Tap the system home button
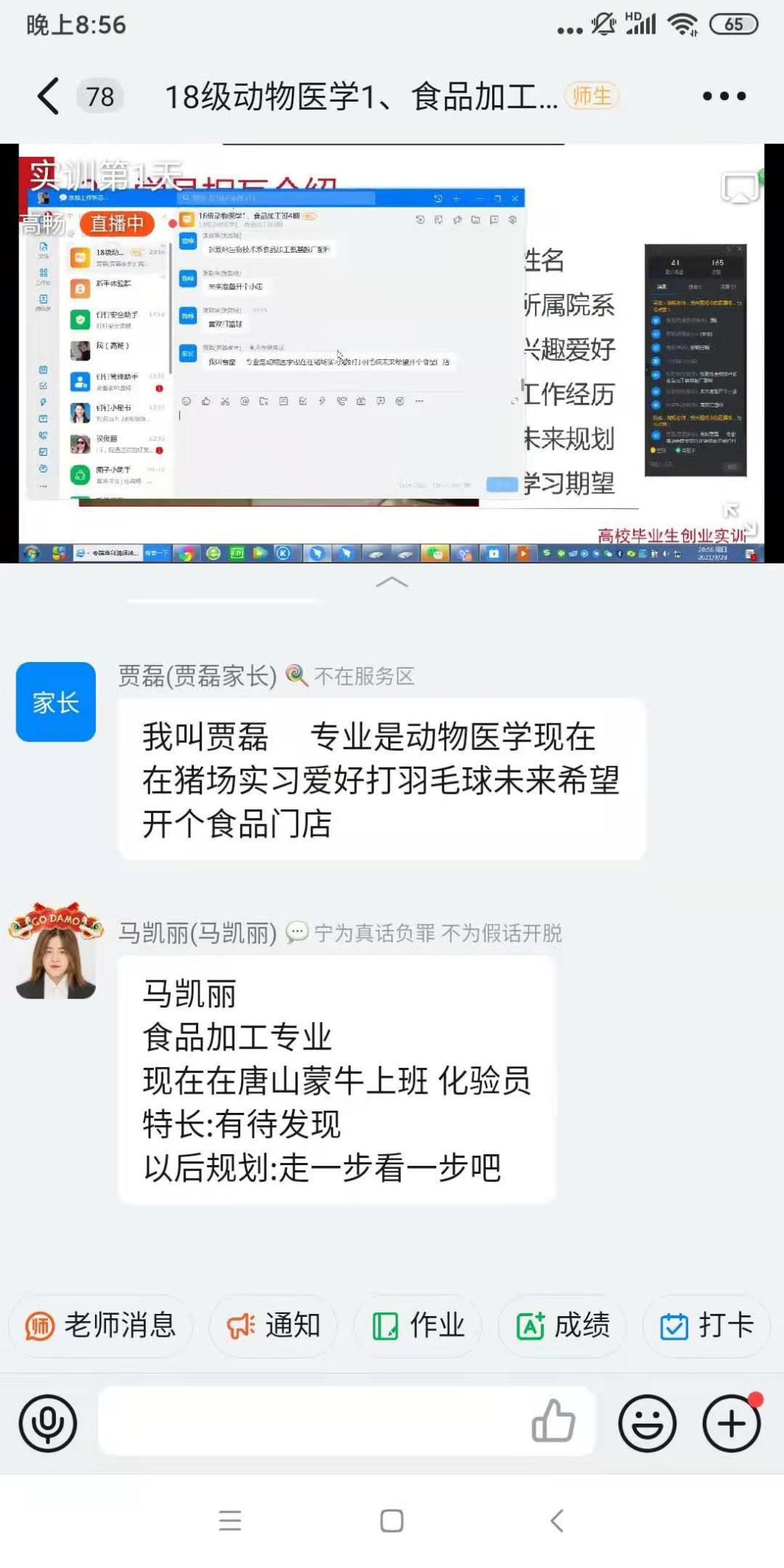The width and height of the screenshot is (784, 1568). (391, 1520)
